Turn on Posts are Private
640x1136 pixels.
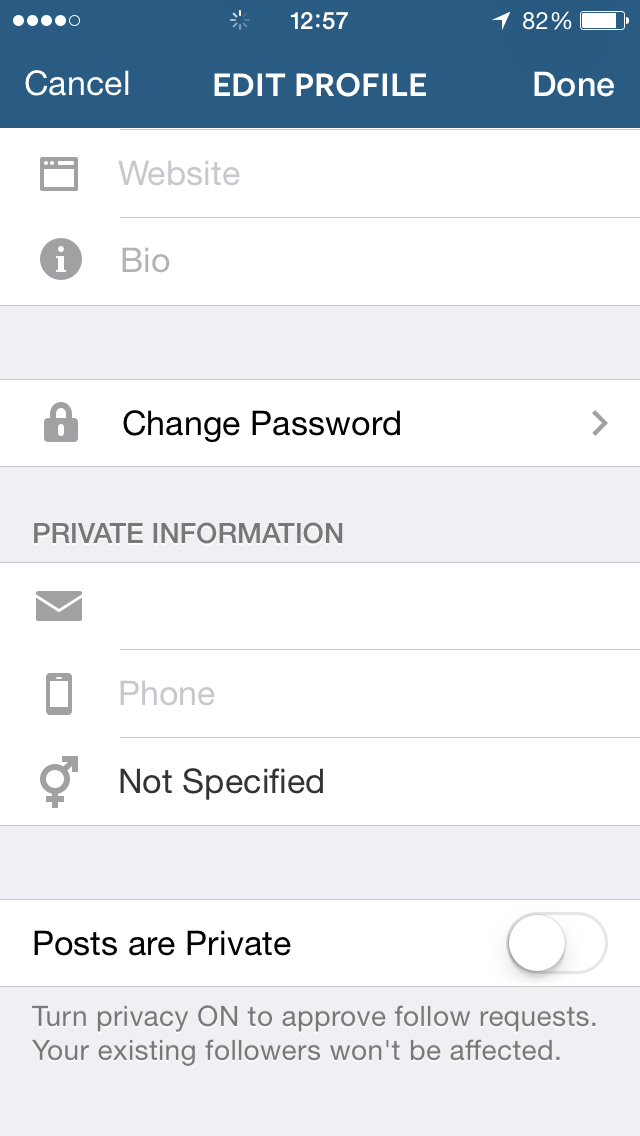(x=557, y=943)
